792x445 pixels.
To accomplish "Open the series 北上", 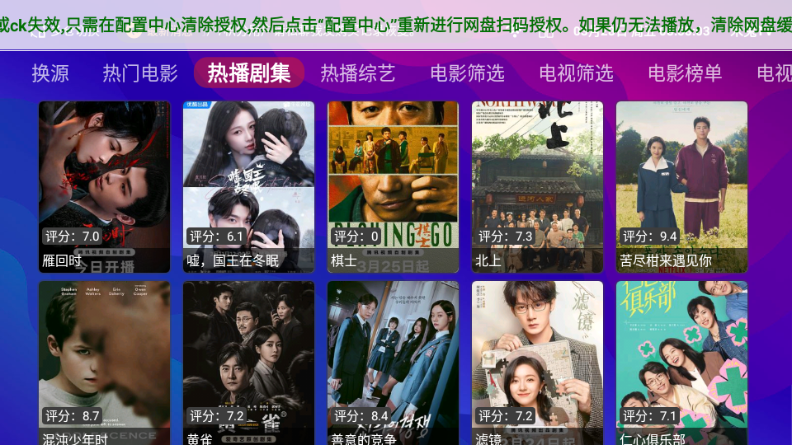I will pos(537,187).
